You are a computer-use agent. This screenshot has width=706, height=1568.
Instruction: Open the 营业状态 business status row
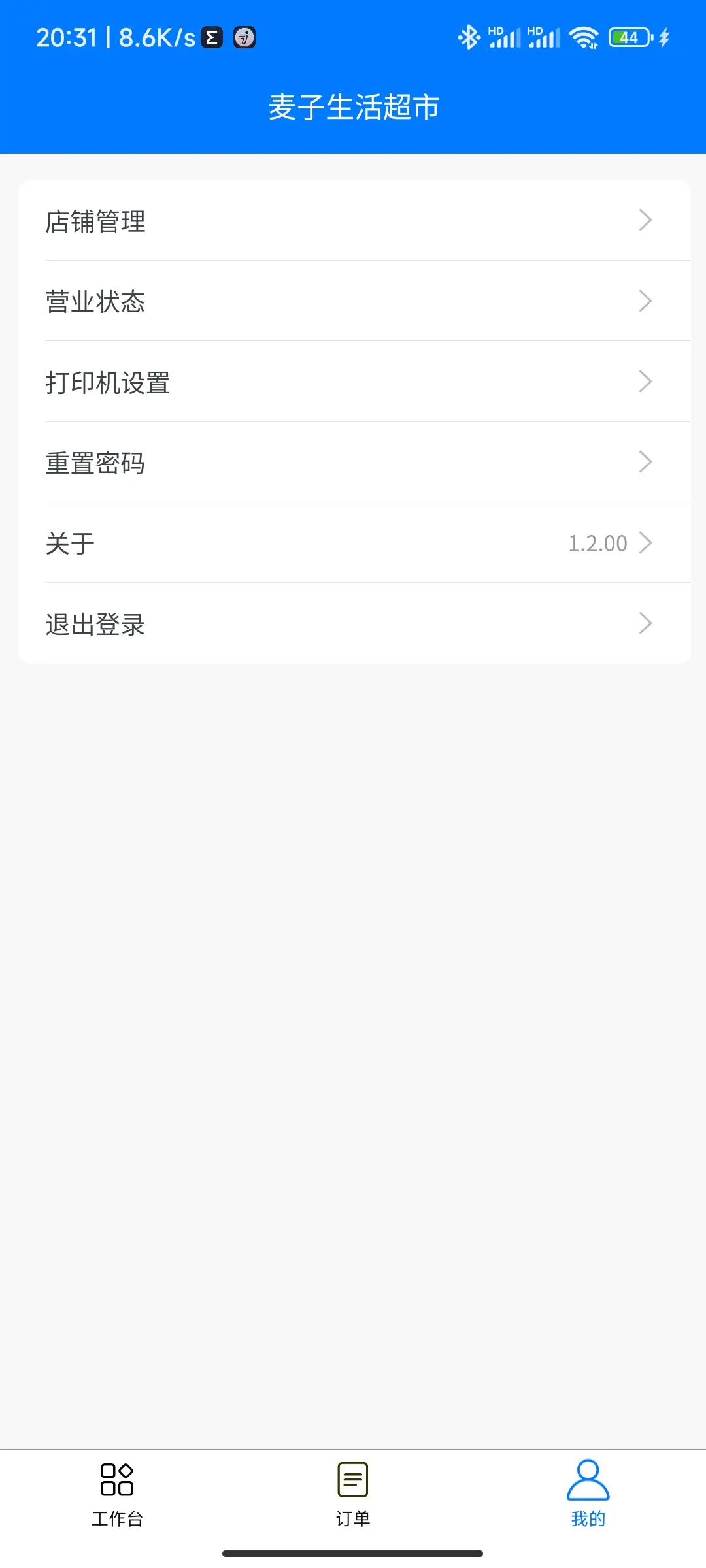354,301
